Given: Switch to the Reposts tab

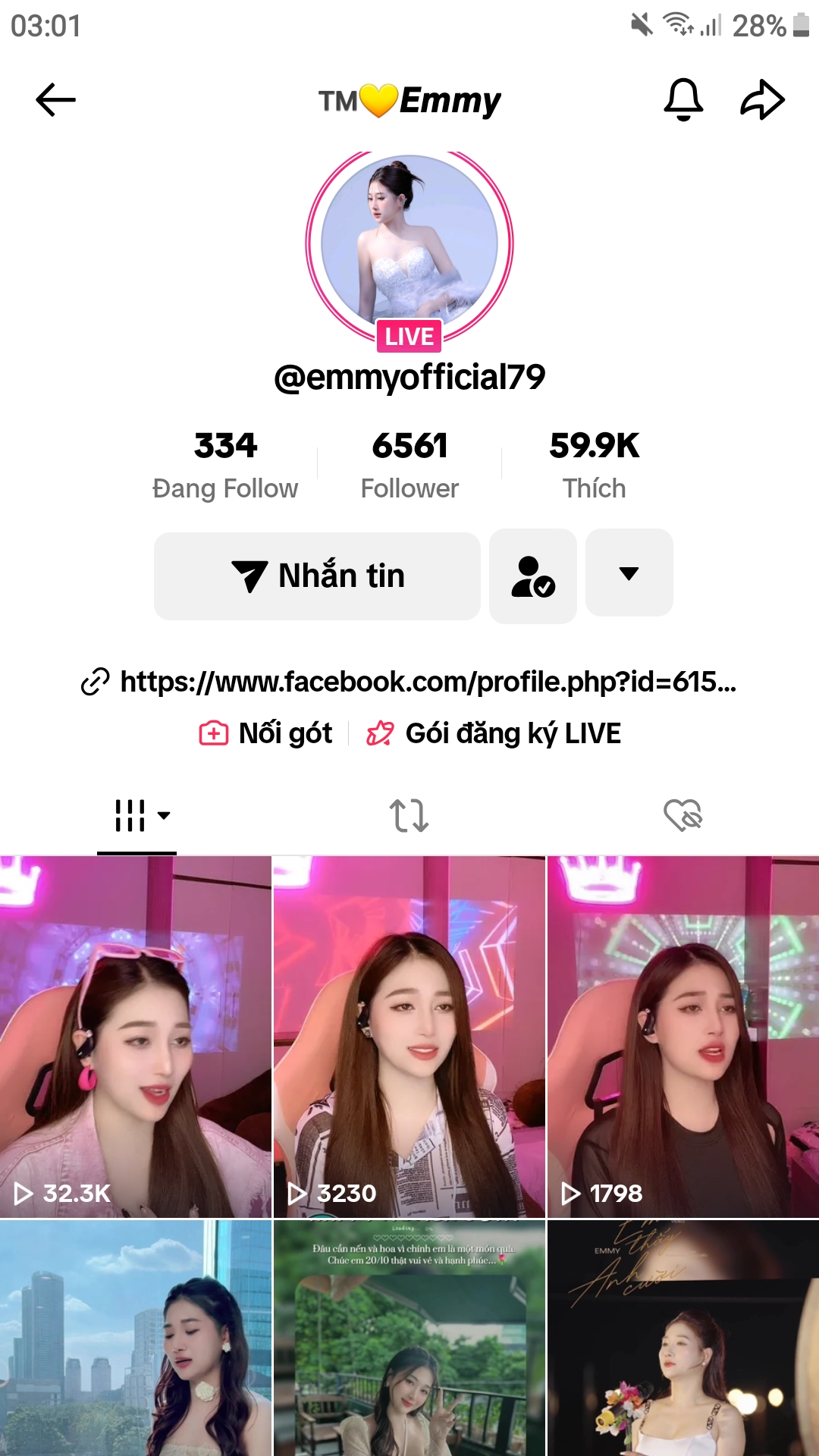Looking at the screenshot, I should tap(409, 815).
